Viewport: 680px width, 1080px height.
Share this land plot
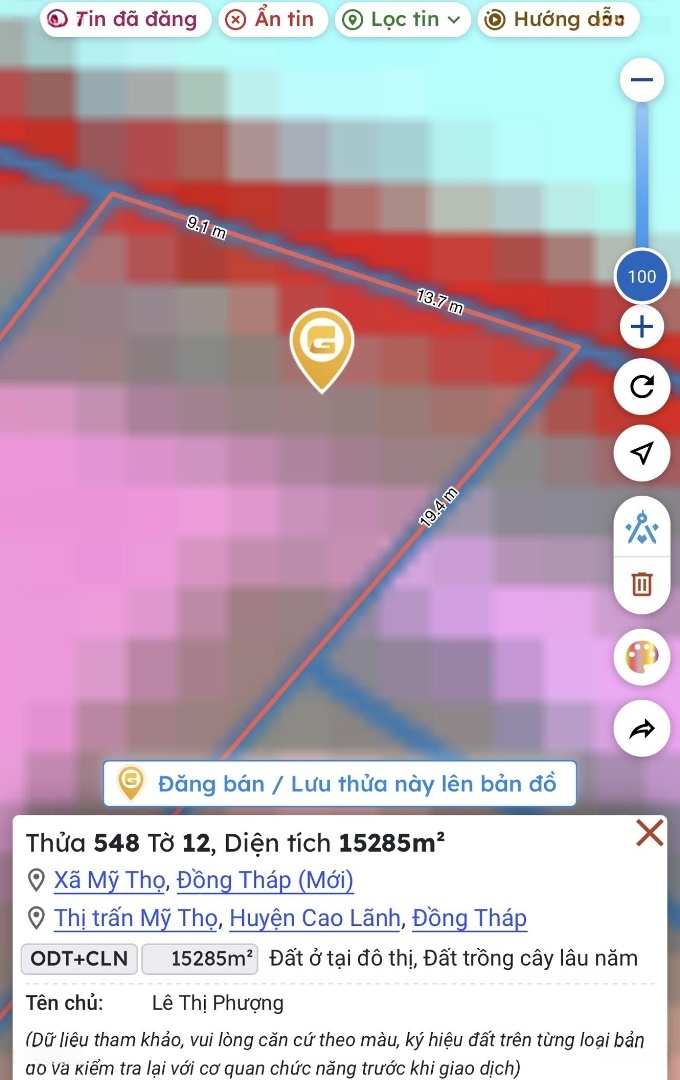pyautogui.click(x=641, y=731)
